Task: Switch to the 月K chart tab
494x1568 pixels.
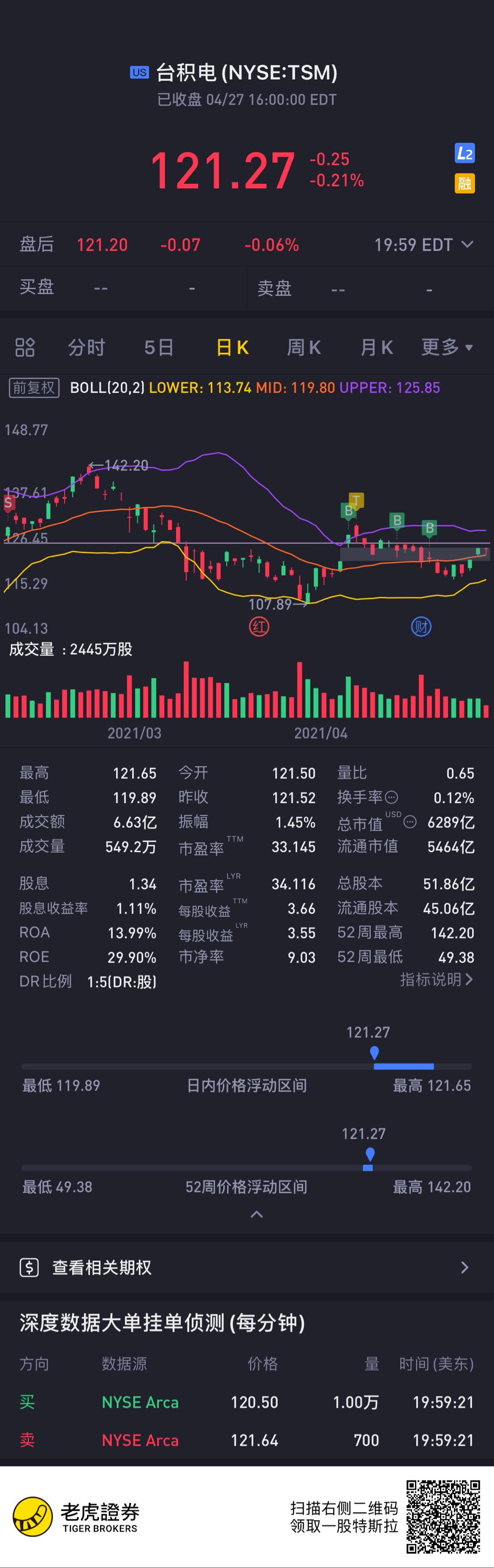Action: [377, 348]
